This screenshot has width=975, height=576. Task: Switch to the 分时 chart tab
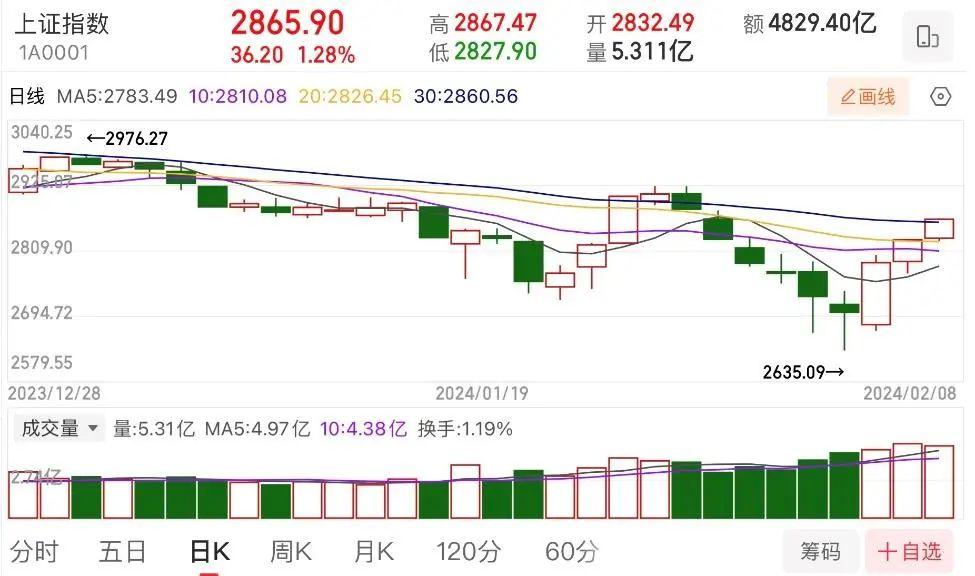tap(34, 551)
